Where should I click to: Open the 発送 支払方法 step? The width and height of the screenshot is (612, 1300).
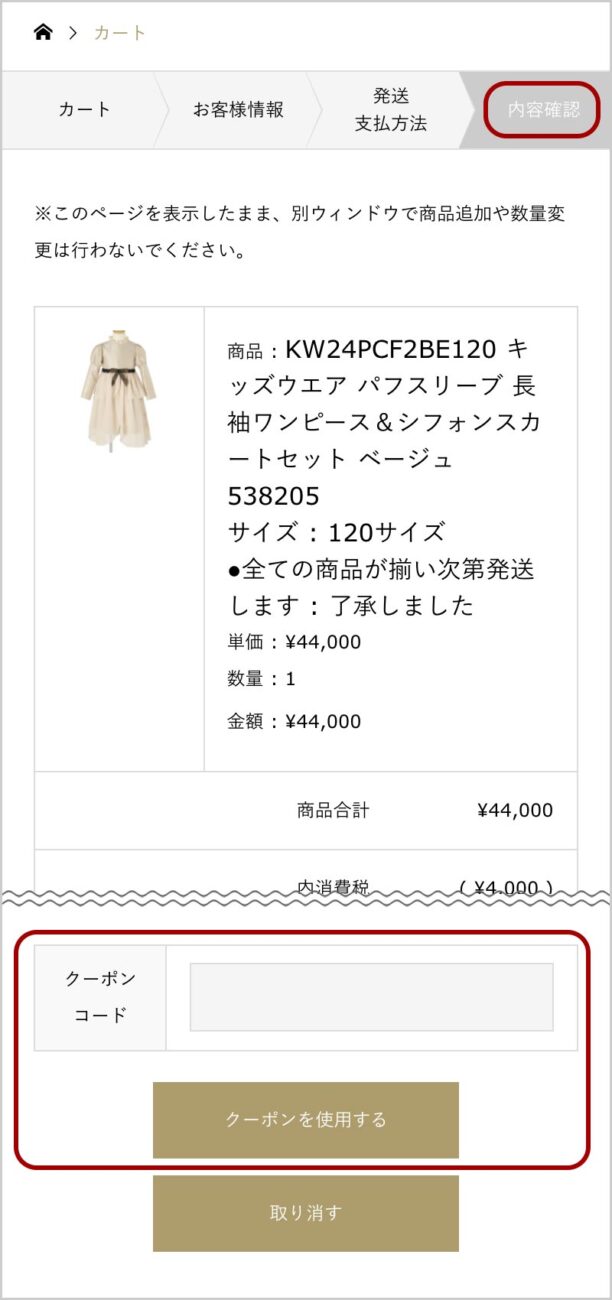tap(390, 110)
